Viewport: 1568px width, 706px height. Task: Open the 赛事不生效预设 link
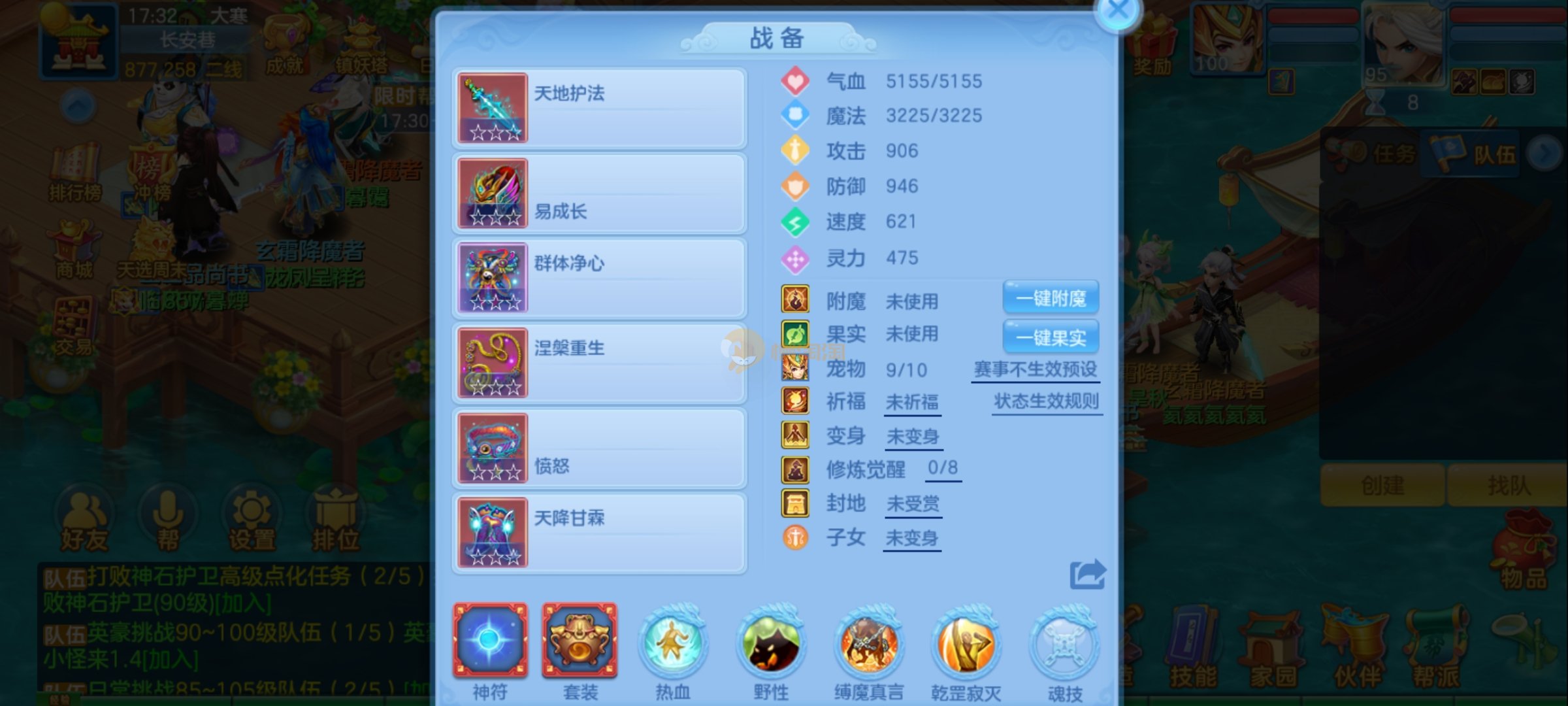click(x=1035, y=370)
